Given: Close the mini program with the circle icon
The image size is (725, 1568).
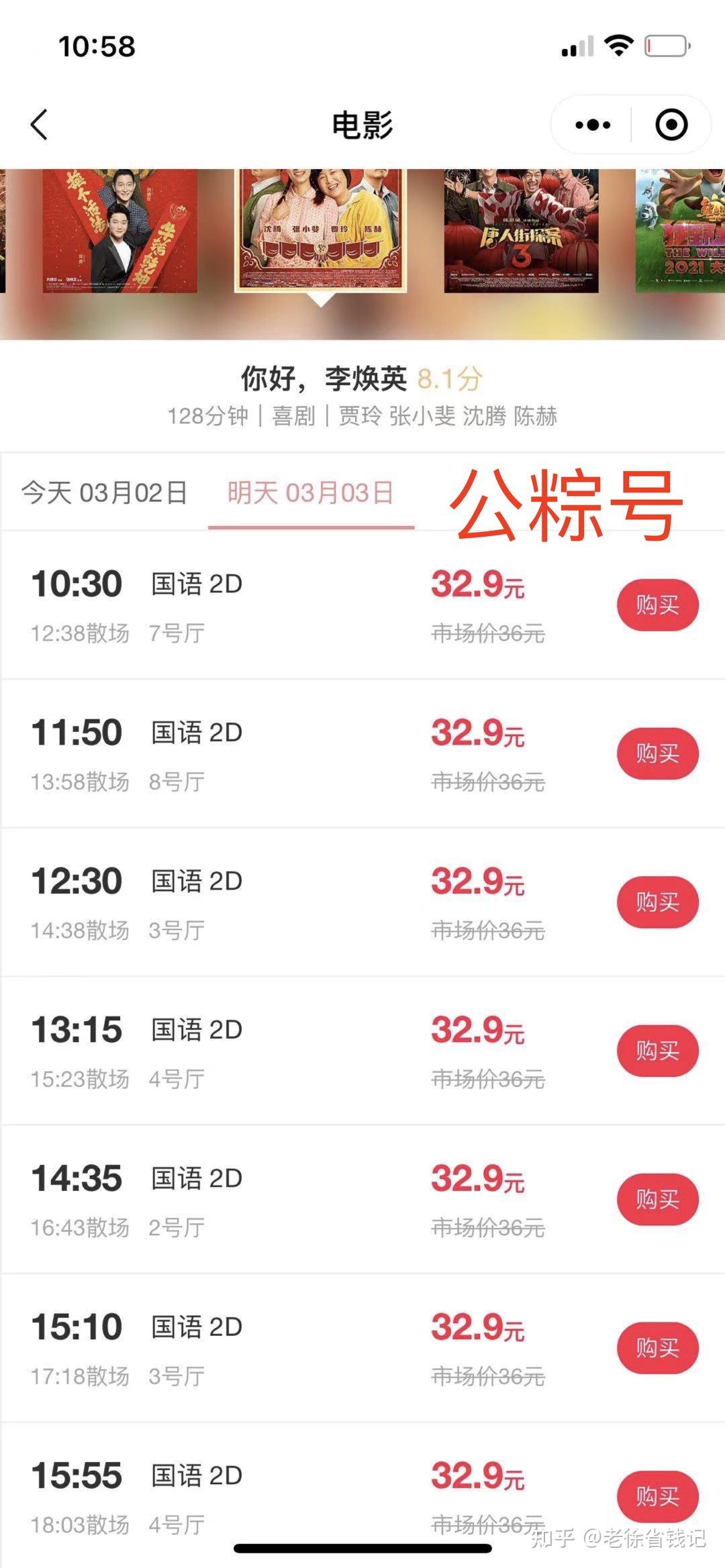Looking at the screenshot, I should coord(671,125).
